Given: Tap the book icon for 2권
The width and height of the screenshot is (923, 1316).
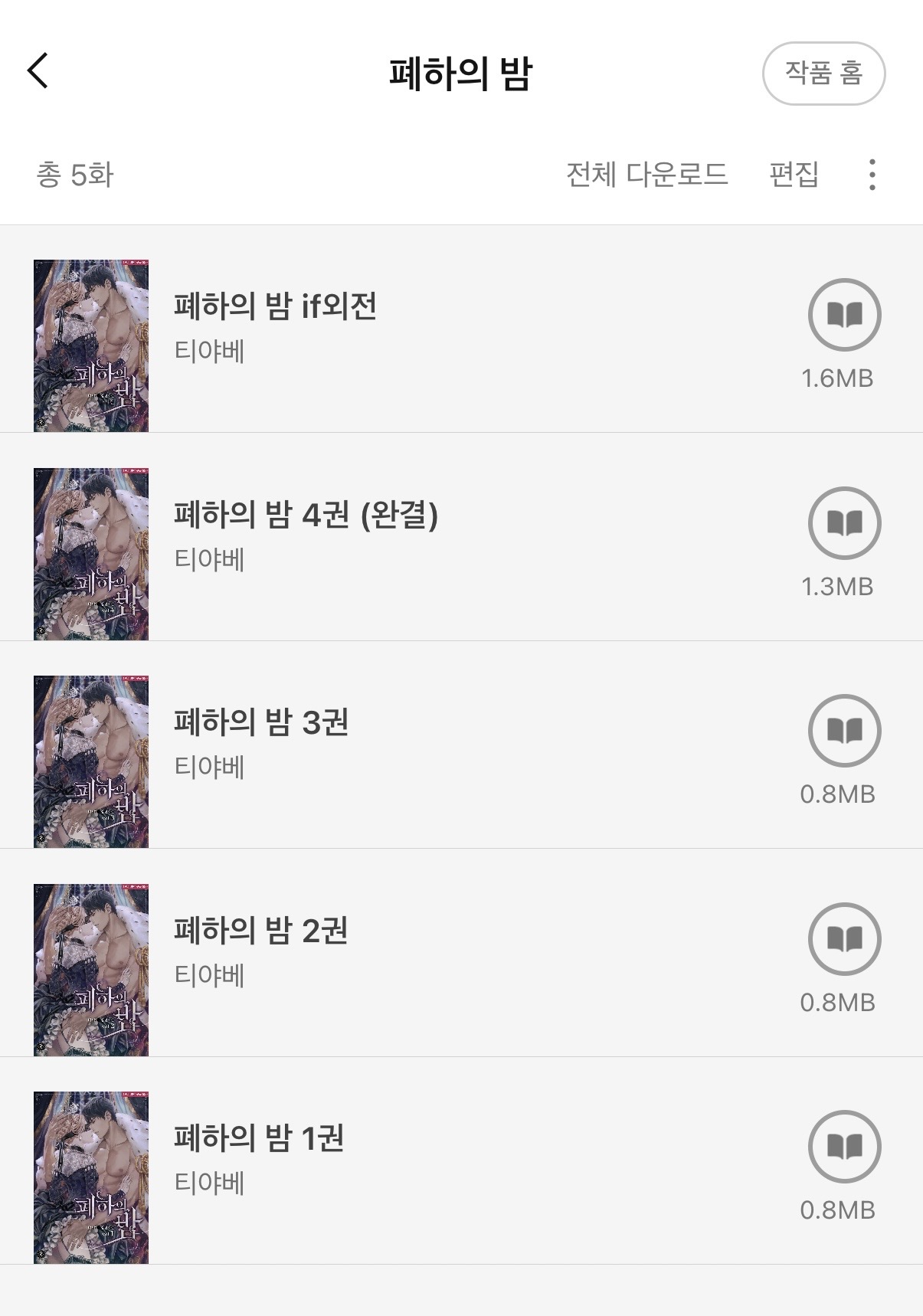Looking at the screenshot, I should [x=844, y=939].
